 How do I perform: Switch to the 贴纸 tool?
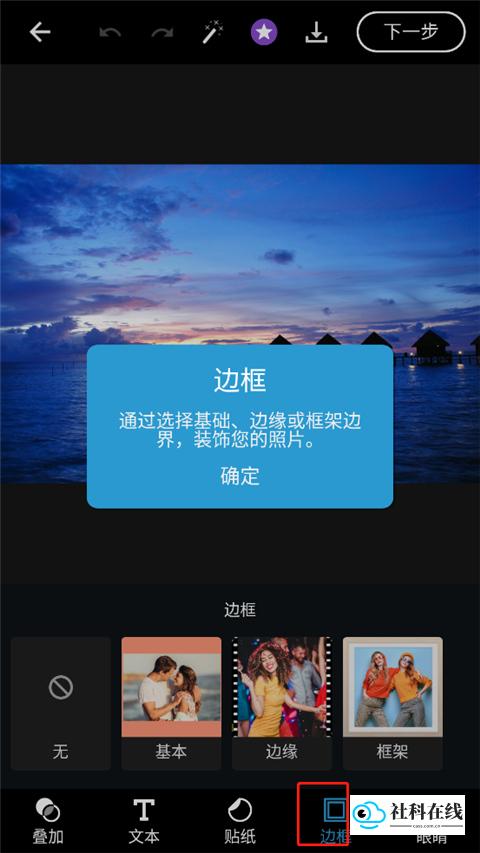point(240,821)
